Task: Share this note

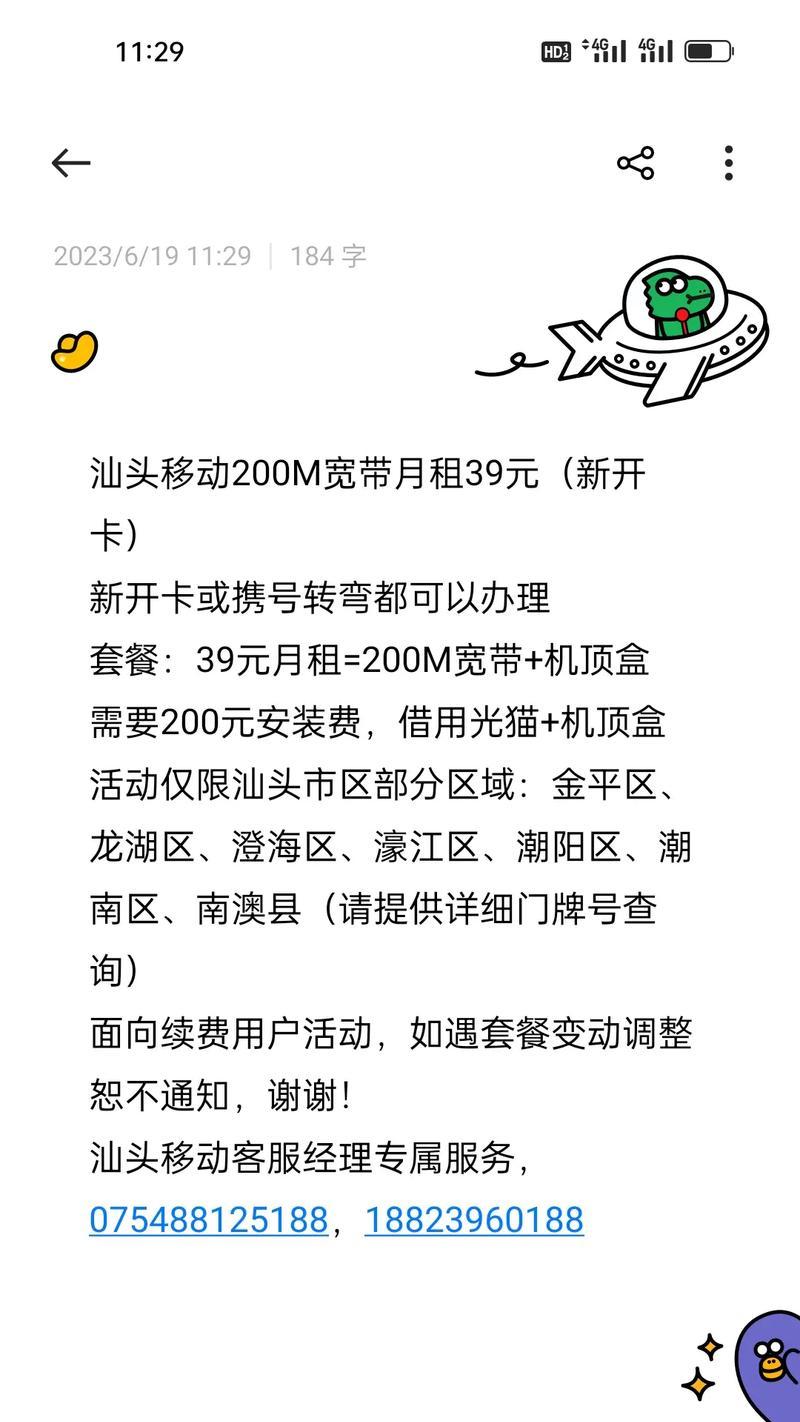Action: (635, 162)
